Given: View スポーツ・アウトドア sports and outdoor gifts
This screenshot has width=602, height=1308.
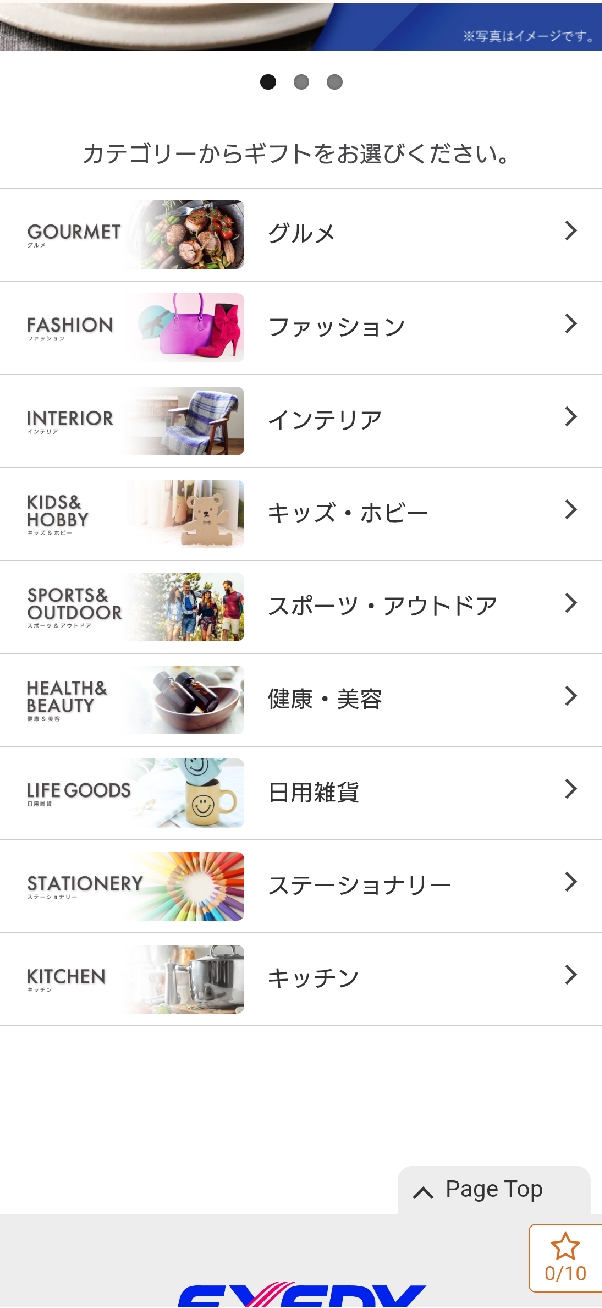Looking at the screenshot, I should (x=300, y=606).
